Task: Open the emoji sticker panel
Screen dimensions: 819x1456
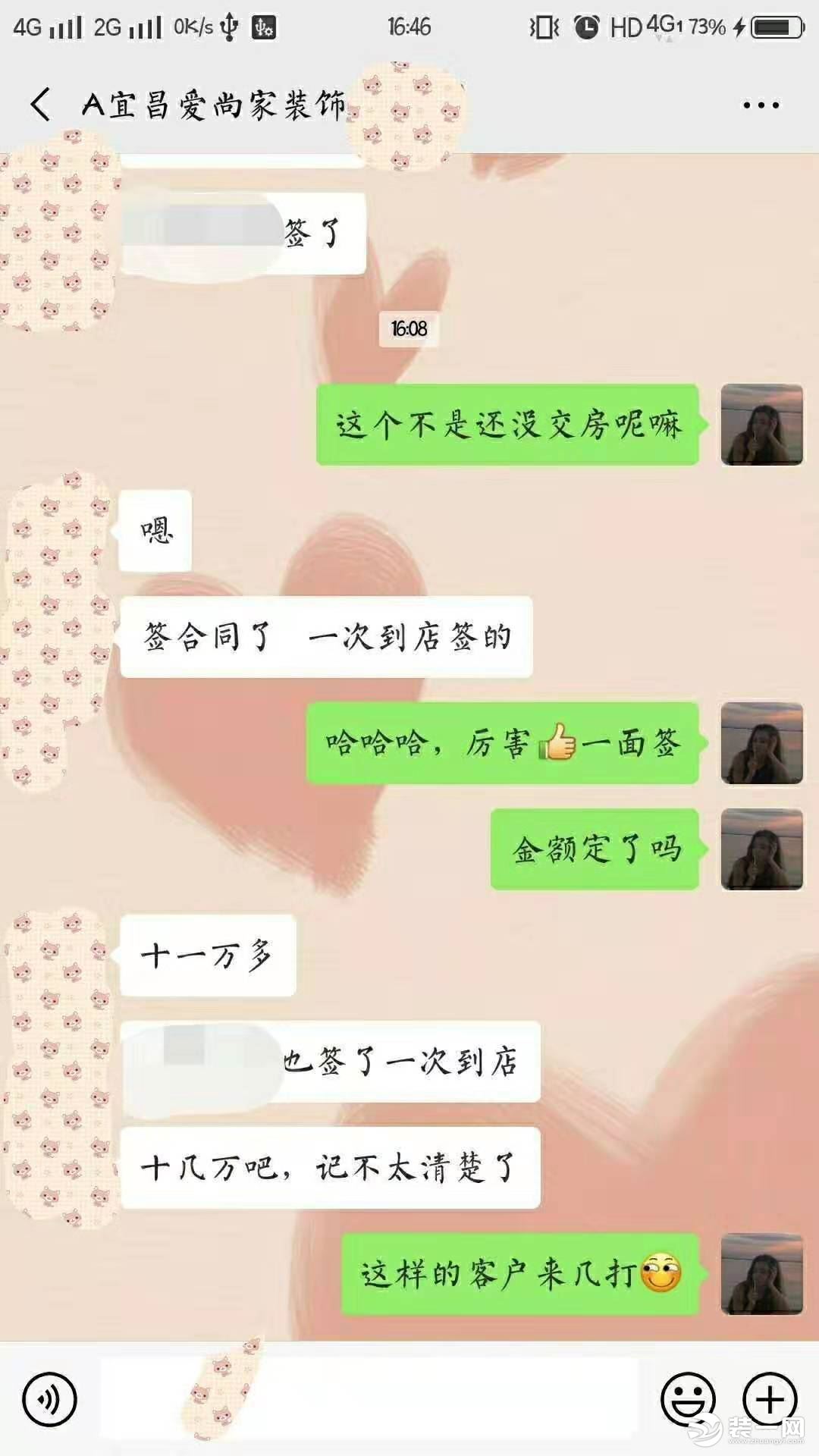Action: pos(688,1399)
